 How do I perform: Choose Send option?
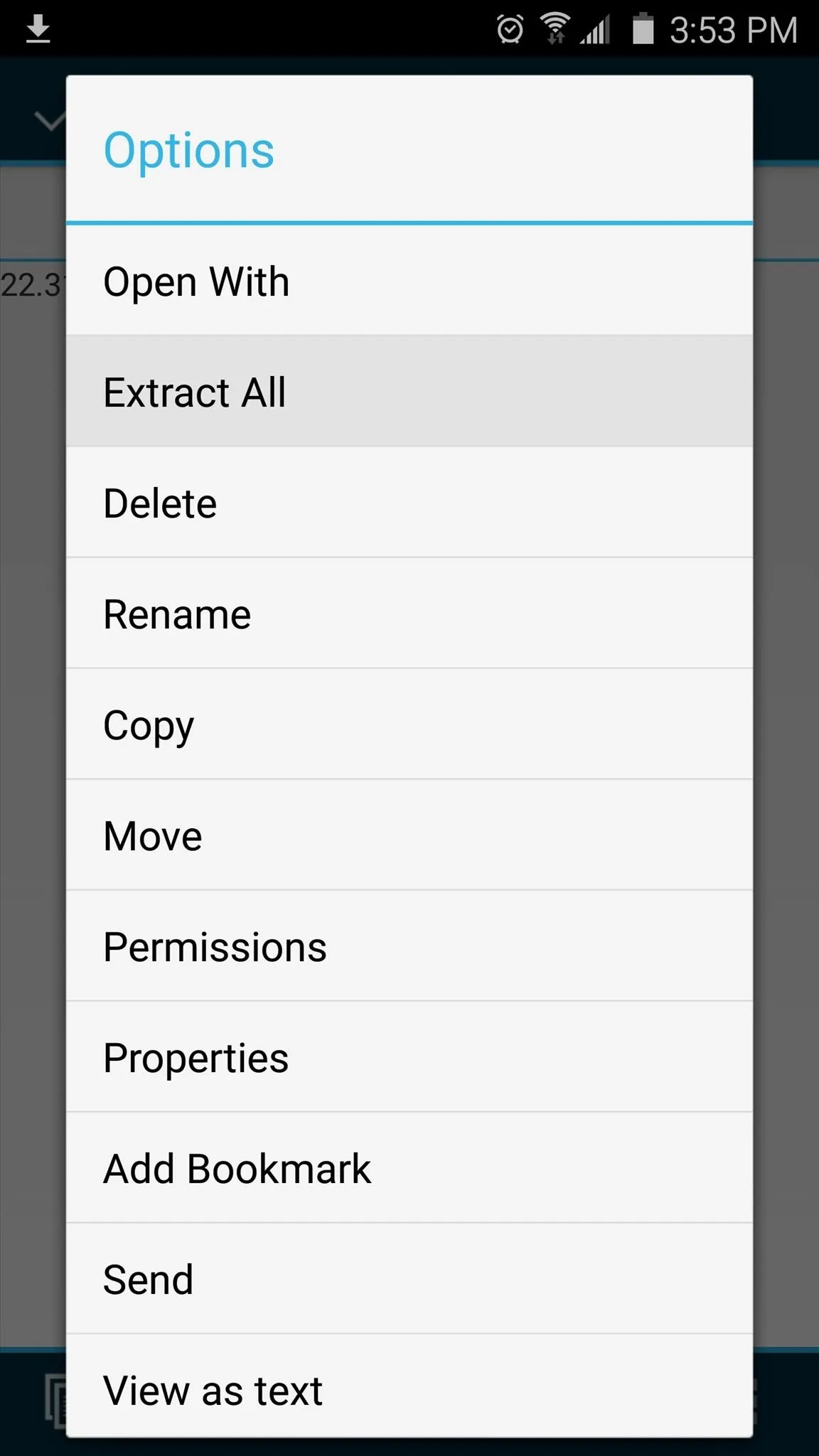(x=409, y=1279)
